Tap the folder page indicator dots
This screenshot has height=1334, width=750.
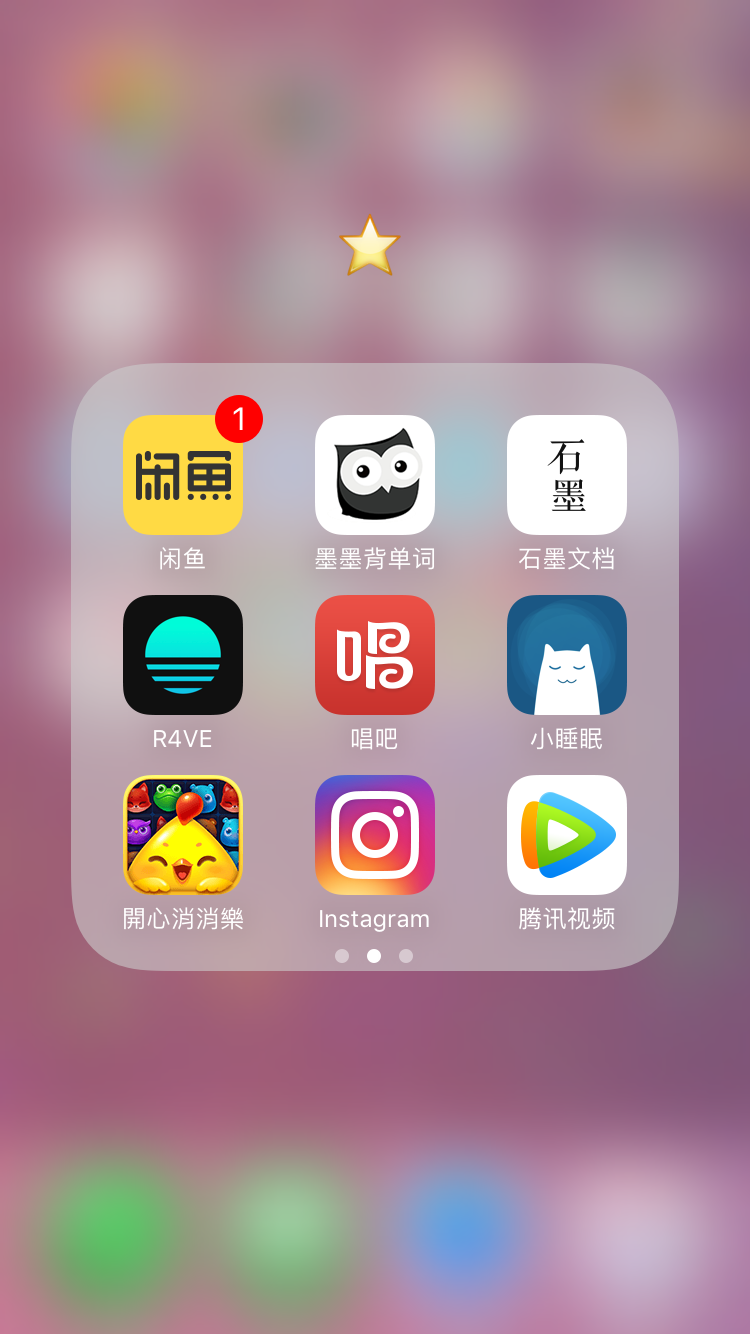(x=374, y=956)
